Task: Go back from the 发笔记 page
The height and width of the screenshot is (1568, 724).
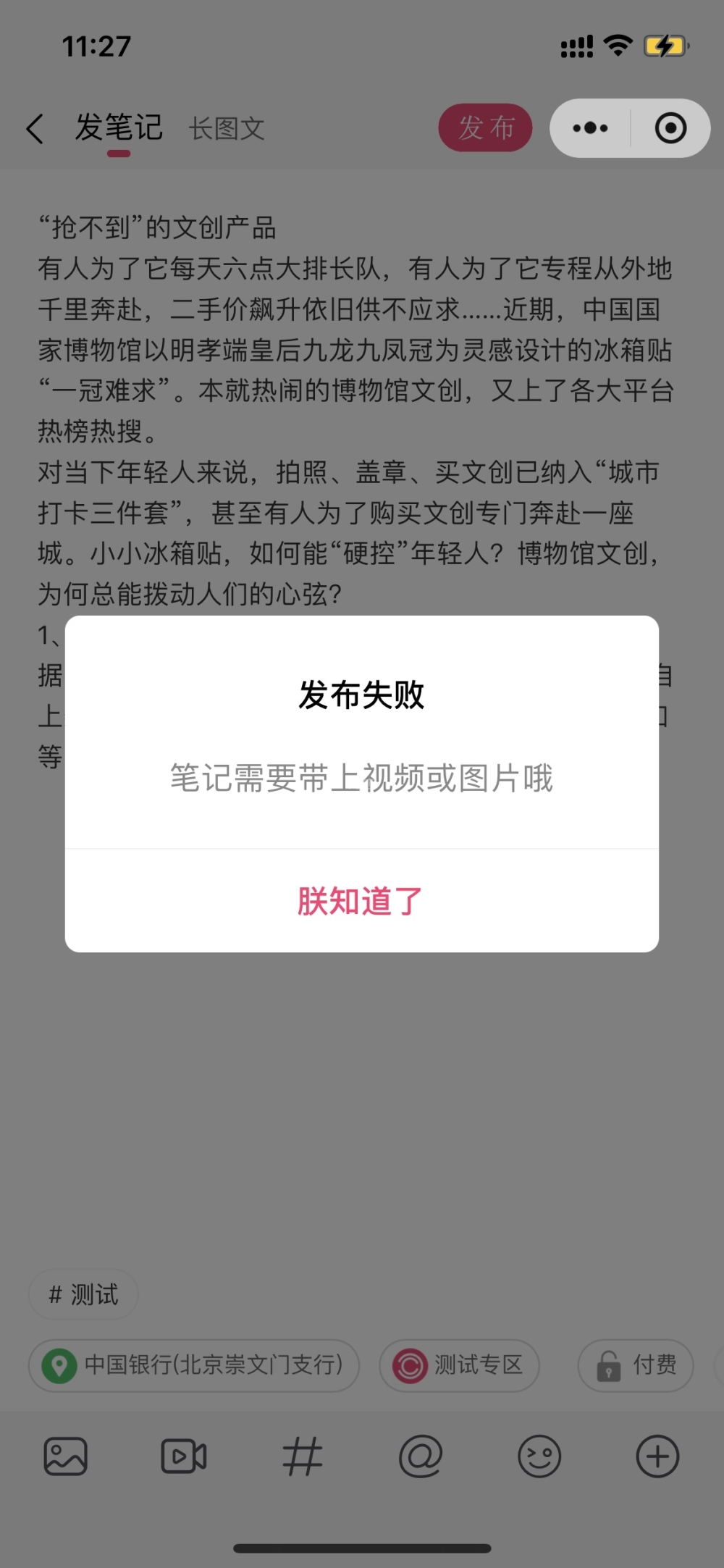Action: [35, 129]
